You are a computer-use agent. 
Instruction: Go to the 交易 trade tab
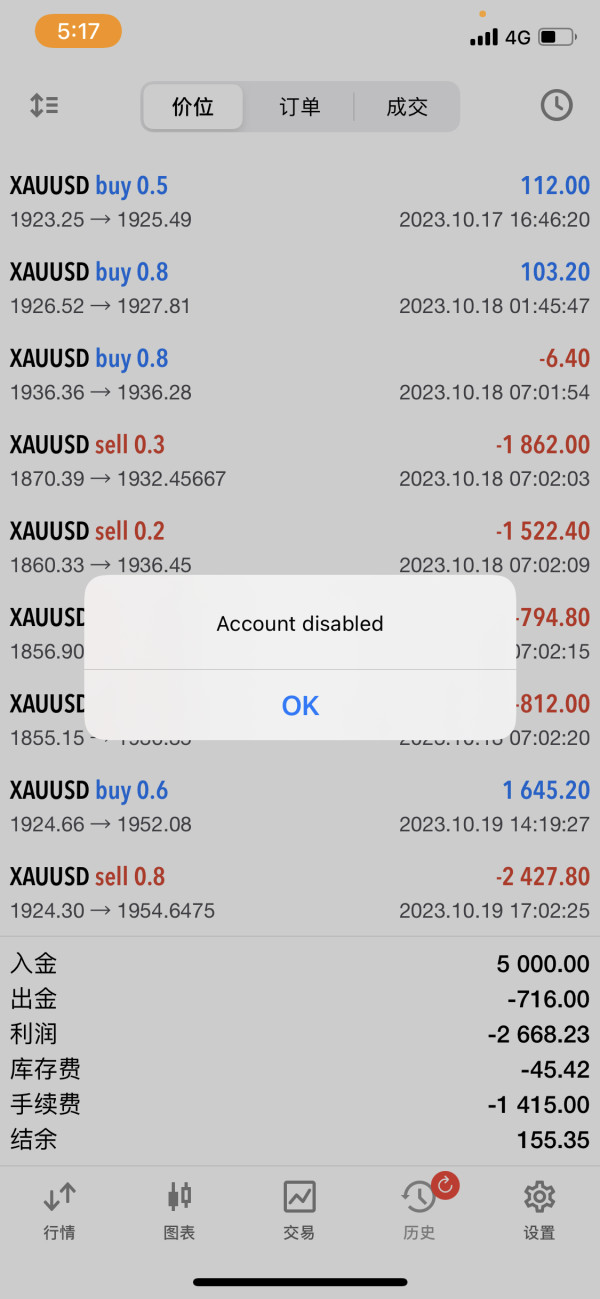click(299, 1210)
